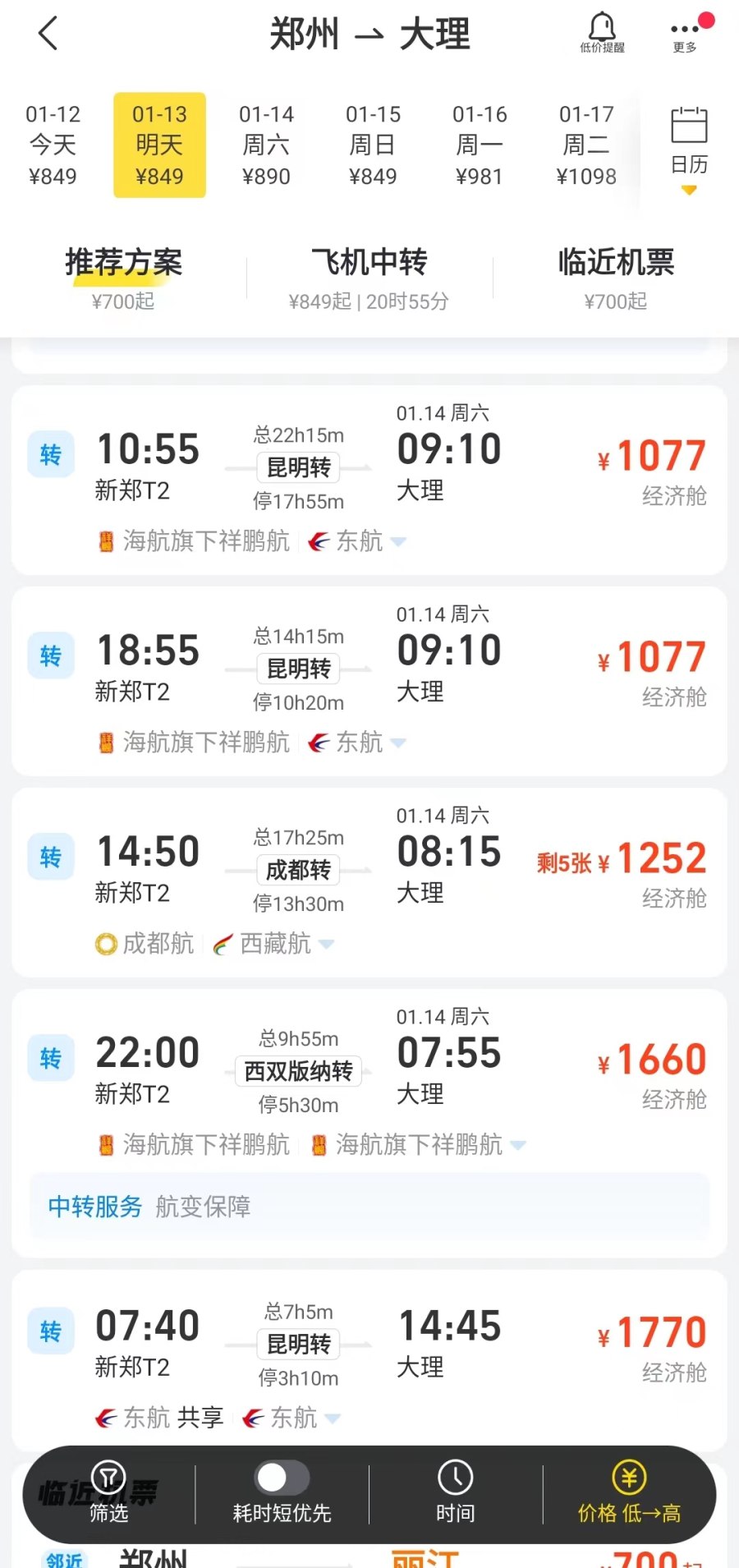Select the 01-17 周二 date
This screenshot has height=1568, width=739.
pyautogui.click(x=586, y=145)
